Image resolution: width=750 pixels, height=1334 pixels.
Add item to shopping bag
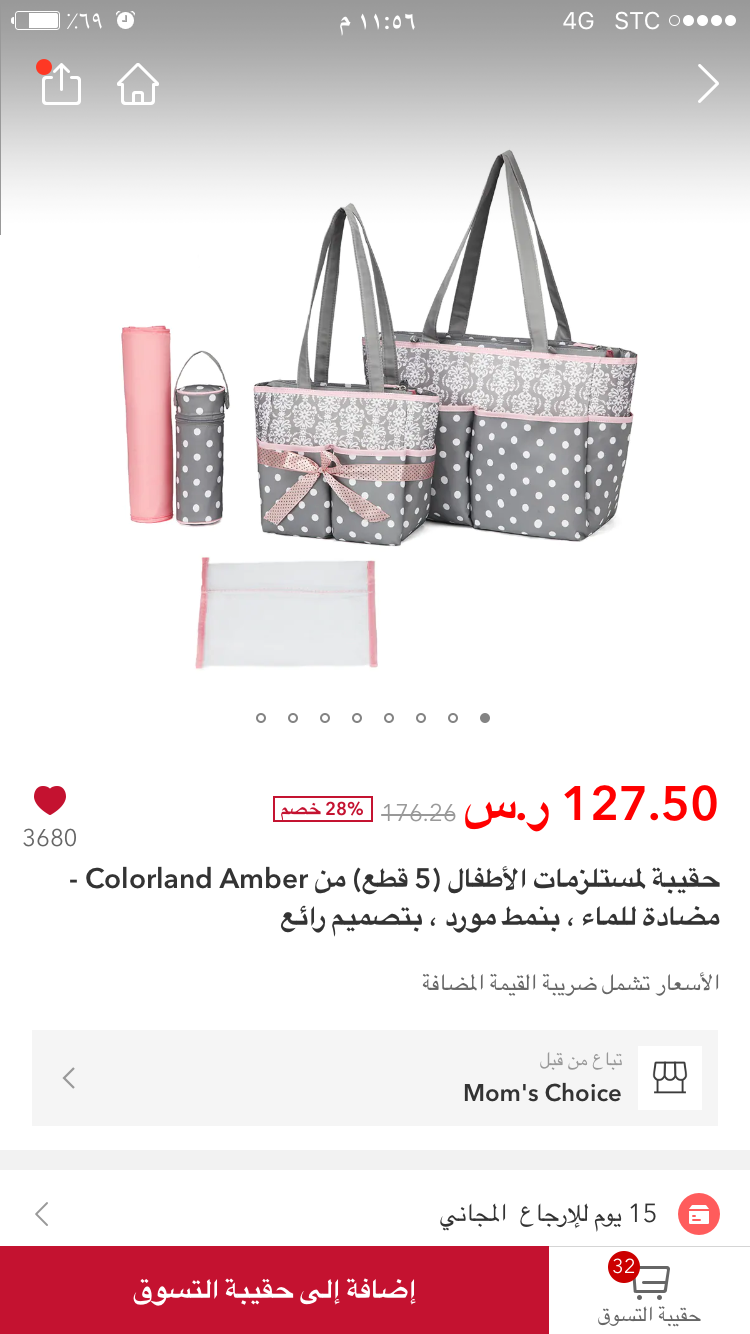click(274, 1290)
